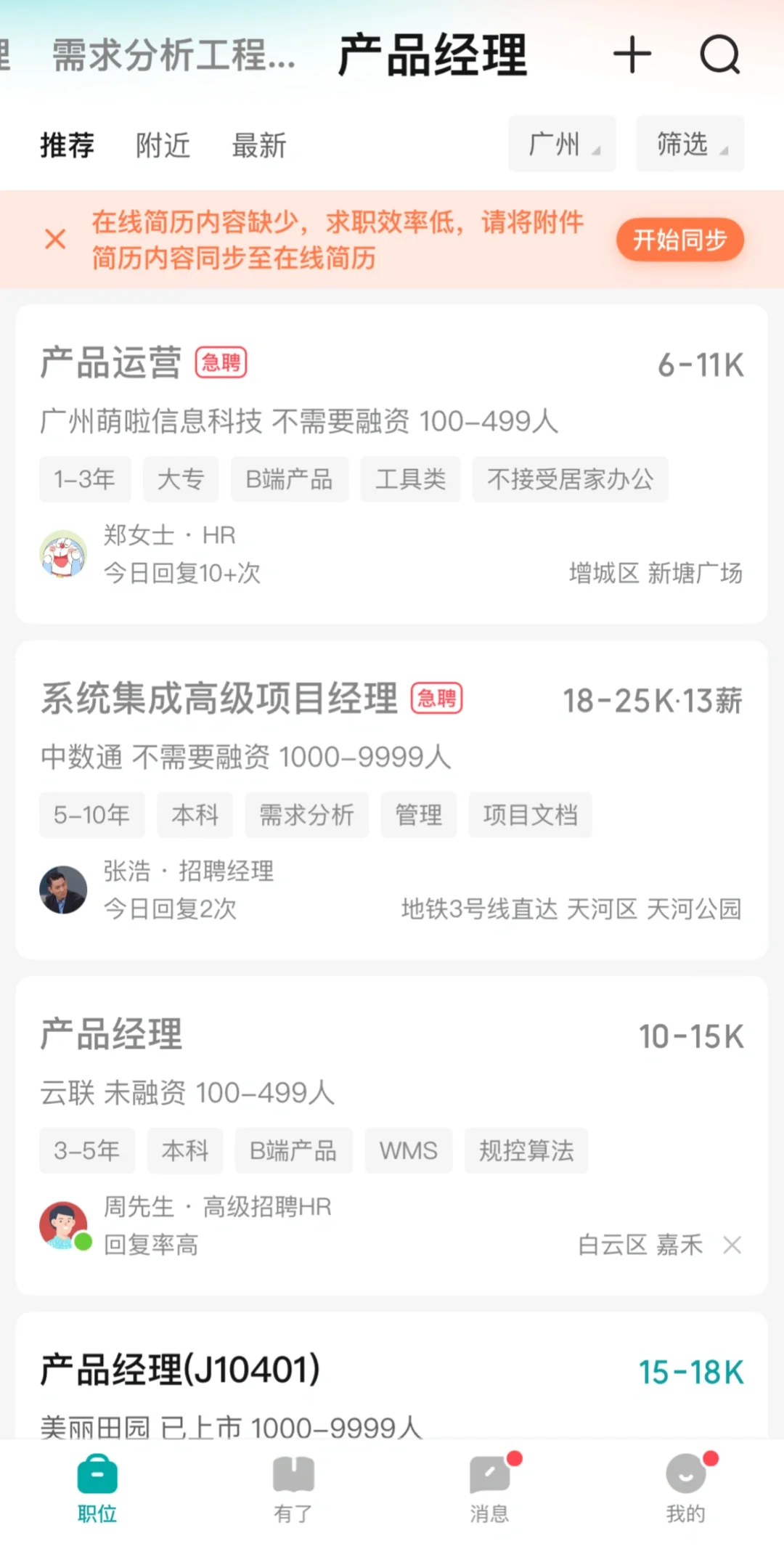Screen dimensions: 784x1557
Task: Switch to the 需求分析工程 job tab
Action: coord(173,56)
